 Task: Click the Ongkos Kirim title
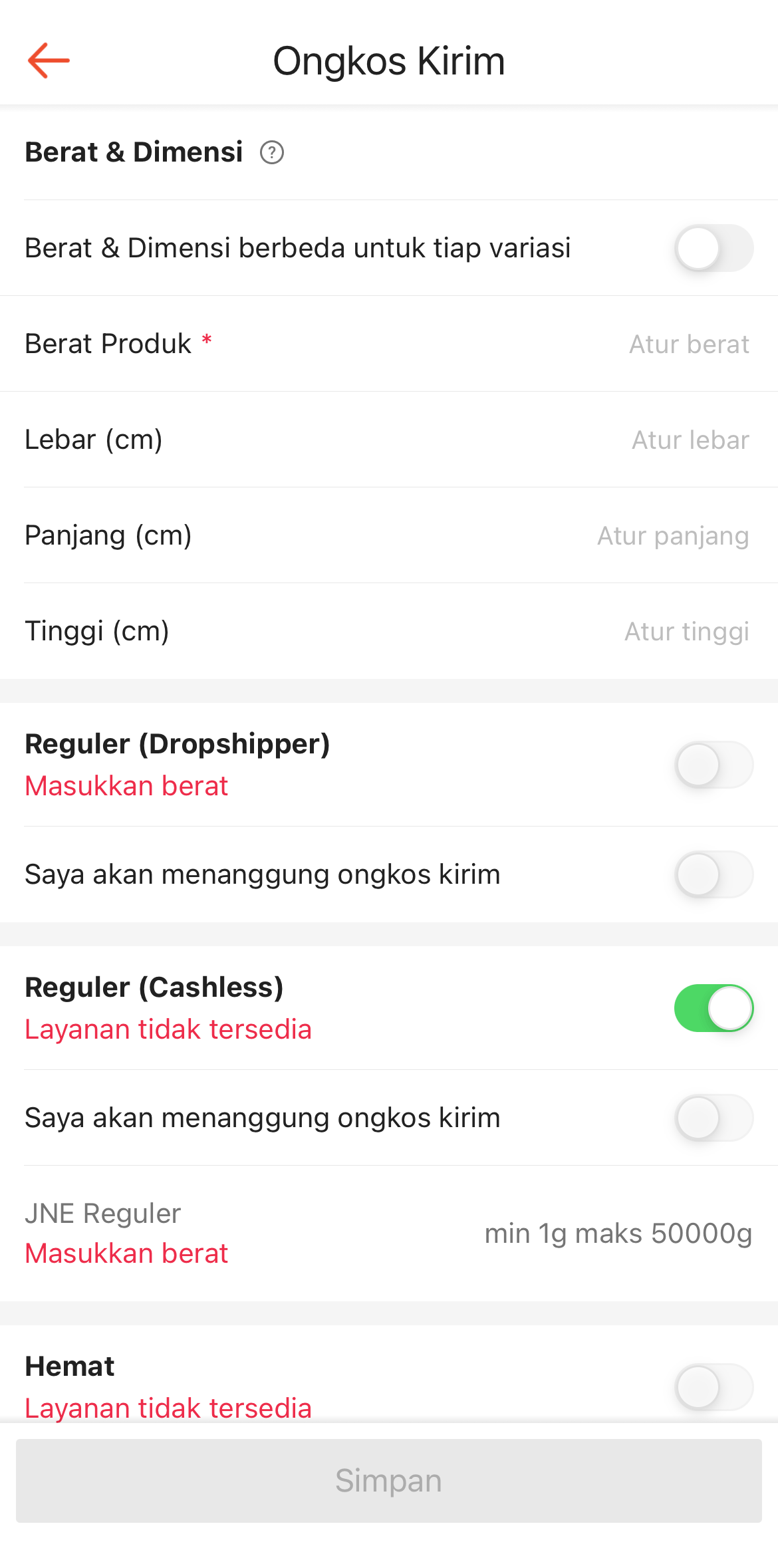pyautogui.click(x=389, y=61)
